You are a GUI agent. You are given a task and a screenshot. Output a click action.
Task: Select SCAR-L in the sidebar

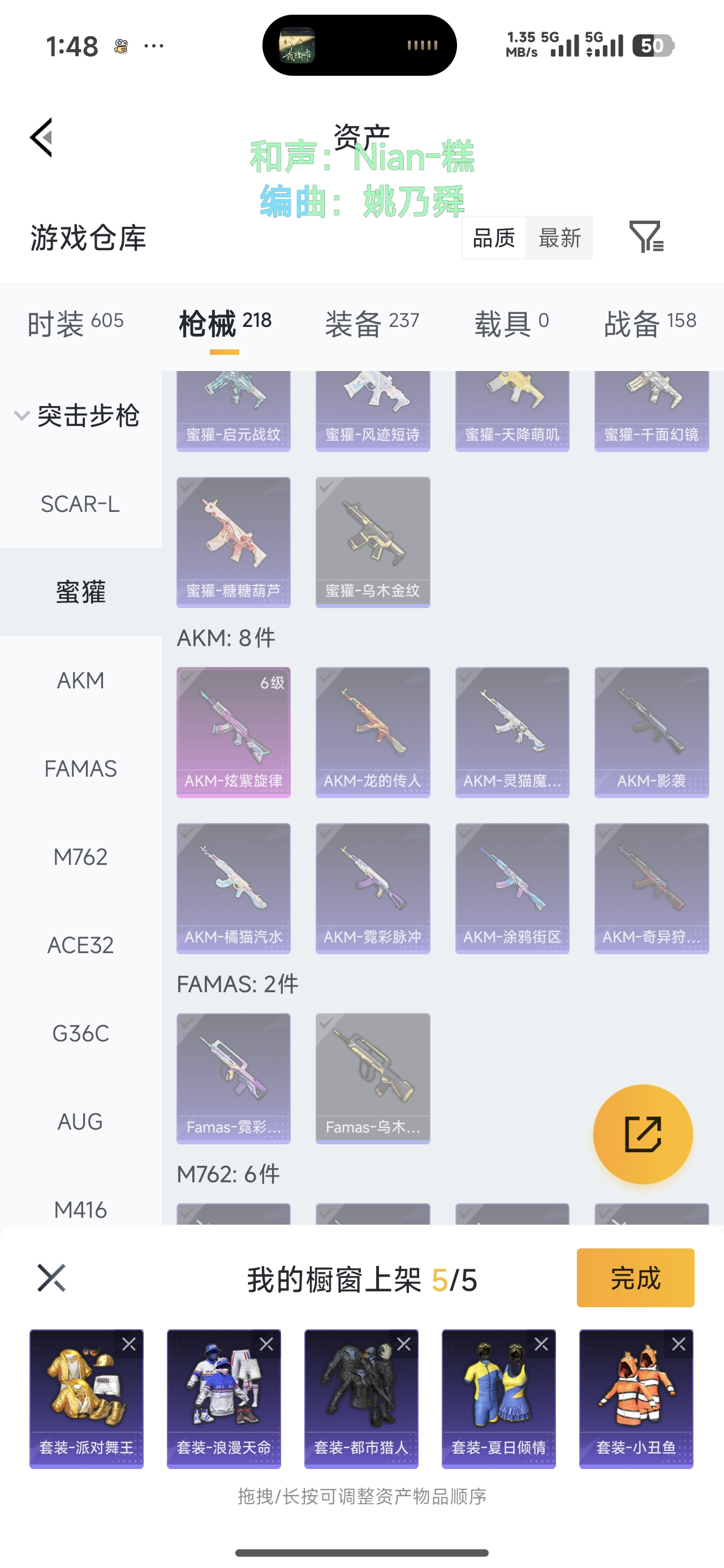pyautogui.click(x=80, y=504)
